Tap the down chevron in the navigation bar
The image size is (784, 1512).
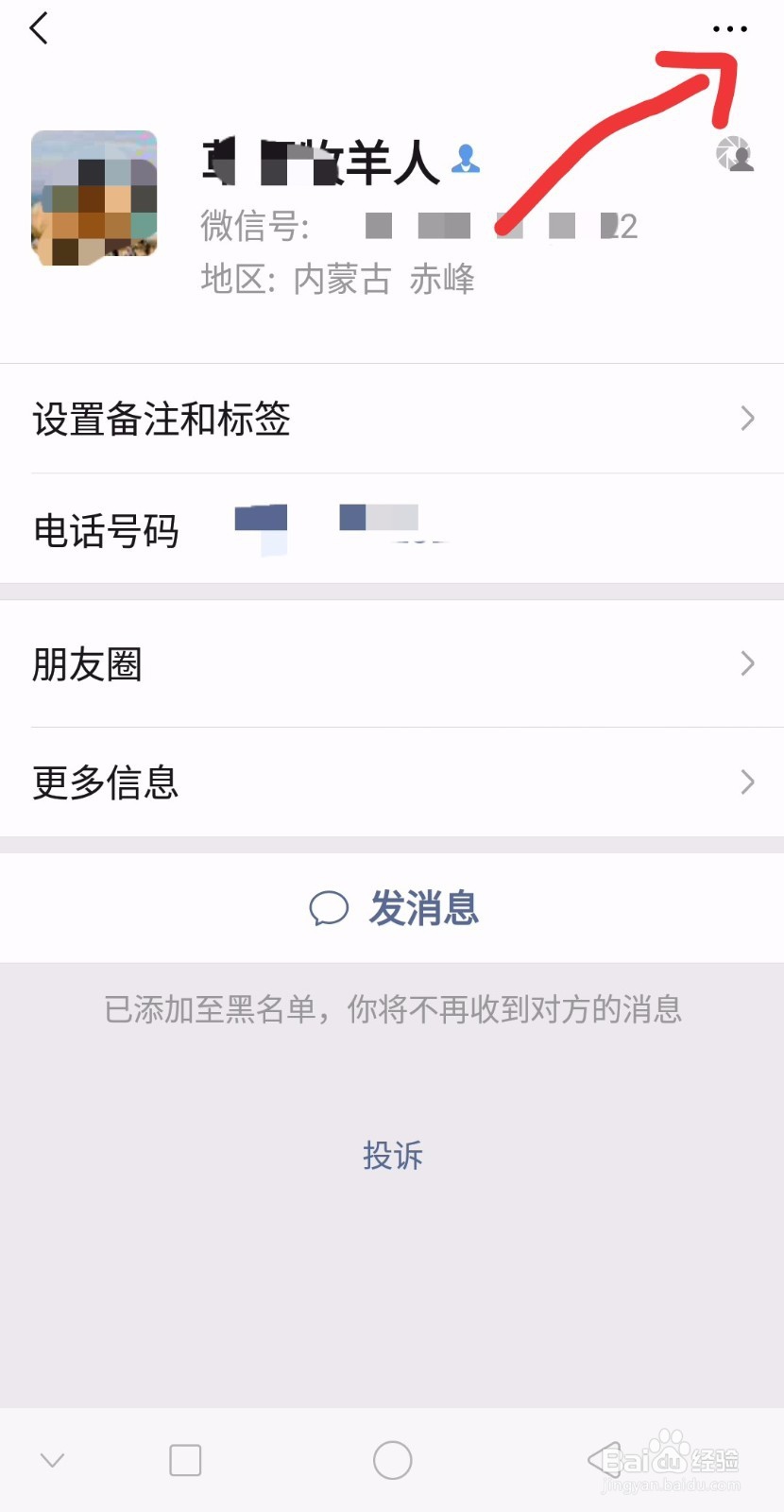pyautogui.click(x=52, y=1459)
